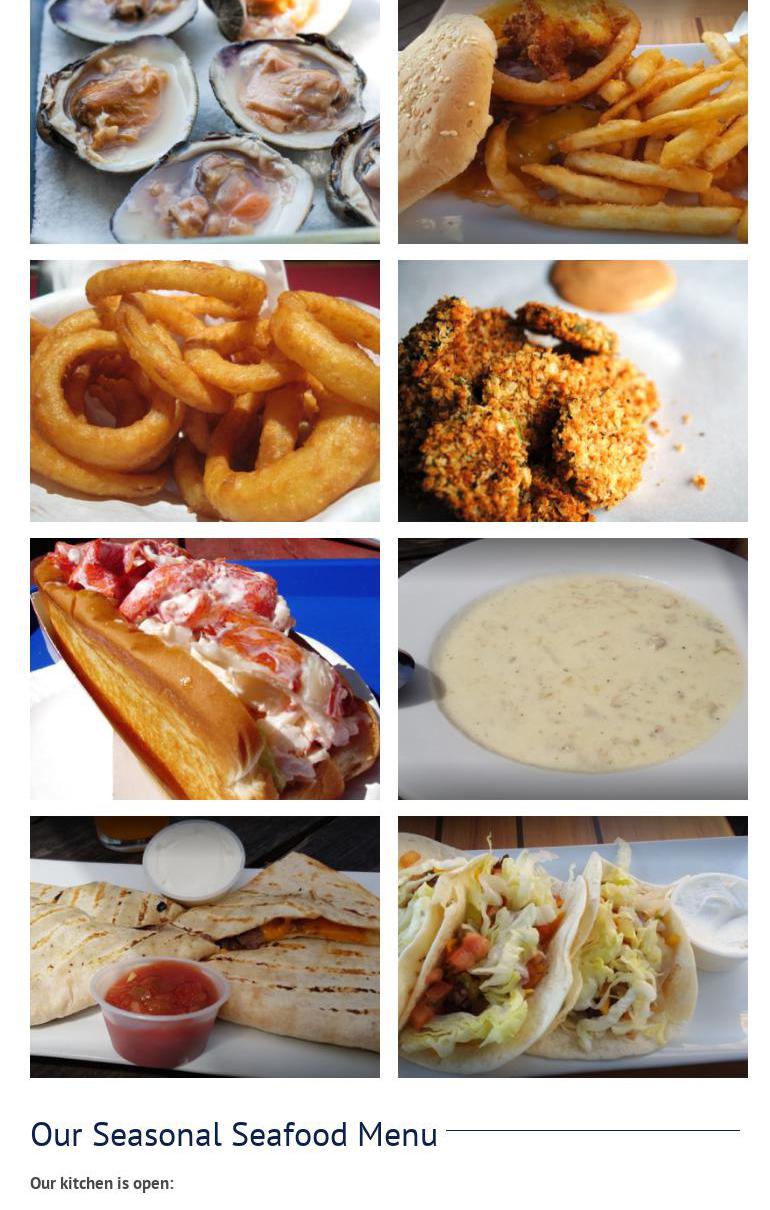This screenshot has width=770, height=1210.
Task: View the clam chowder photo
Action: pyautogui.click(x=572, y=669)
